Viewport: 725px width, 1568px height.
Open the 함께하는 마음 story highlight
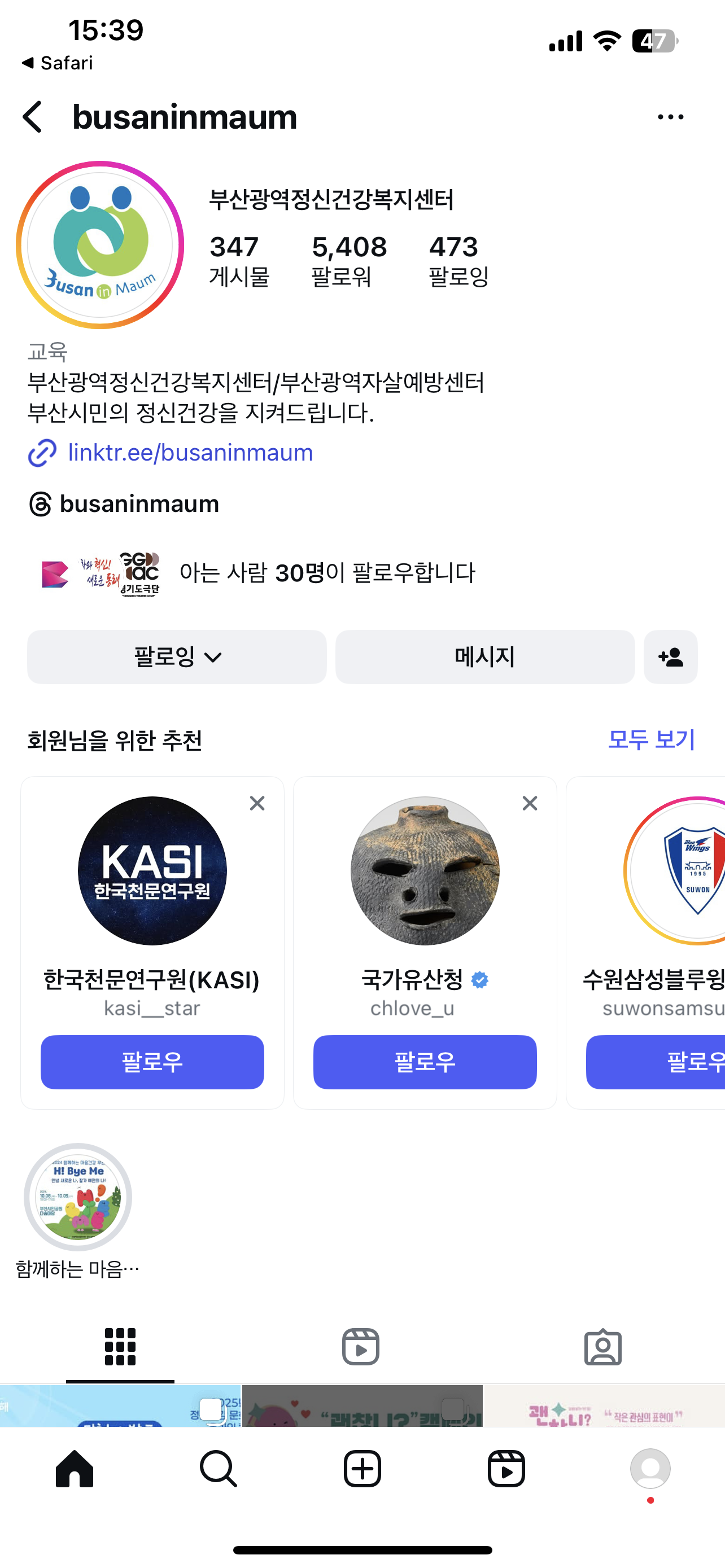pos(78,1196)
